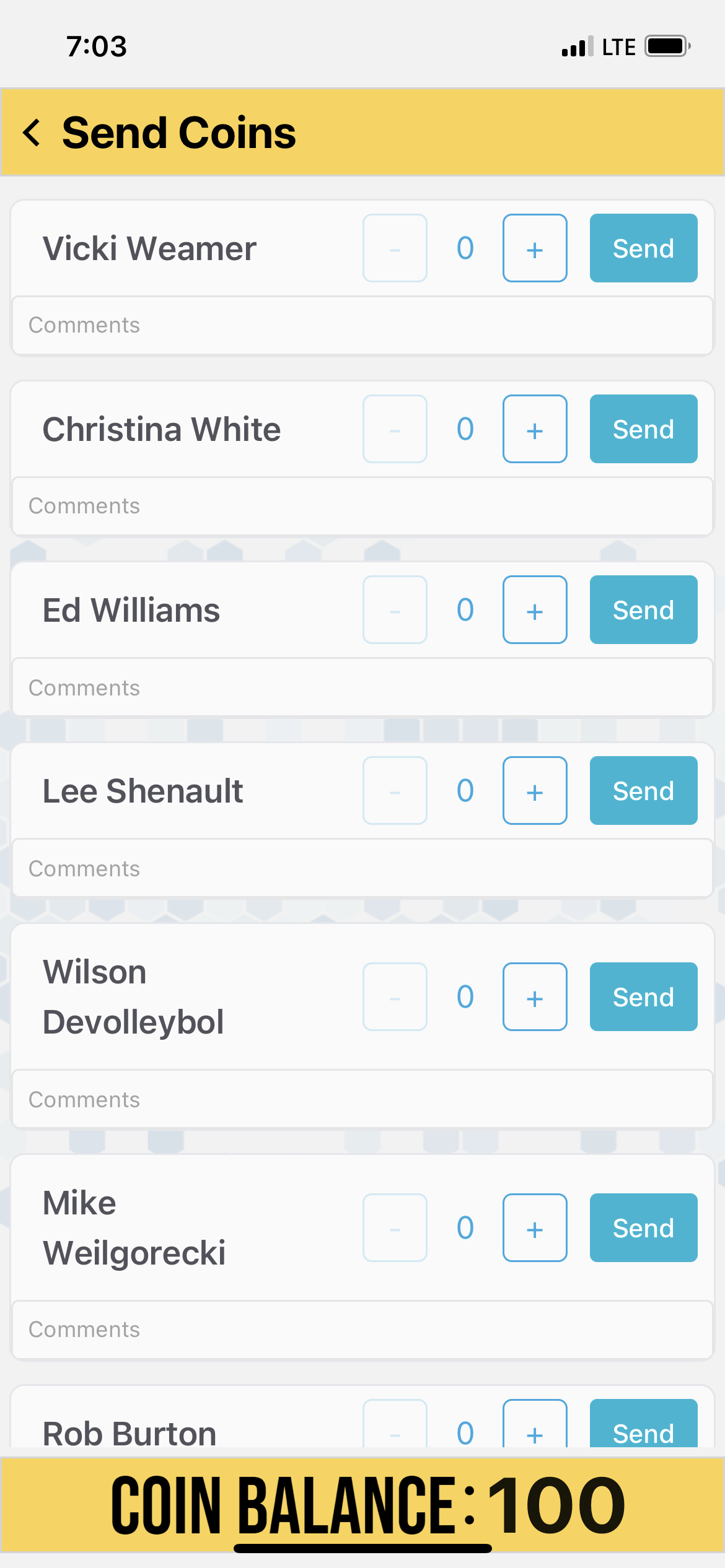Open the Comments field for Ed Williams
Image resolution: width=725 pixels, height=1568 pixels.
[x=362, y=687]
